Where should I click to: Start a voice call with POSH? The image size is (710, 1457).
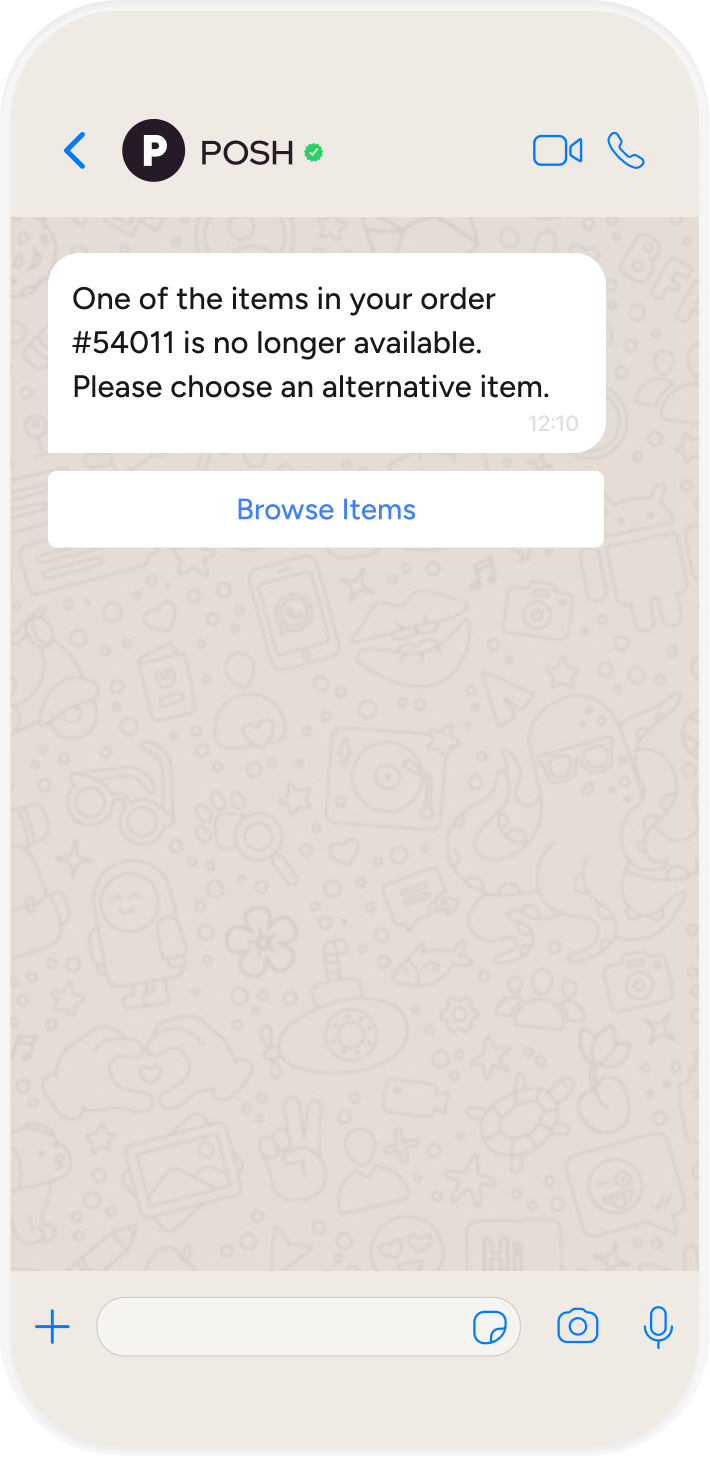(626, 151)
